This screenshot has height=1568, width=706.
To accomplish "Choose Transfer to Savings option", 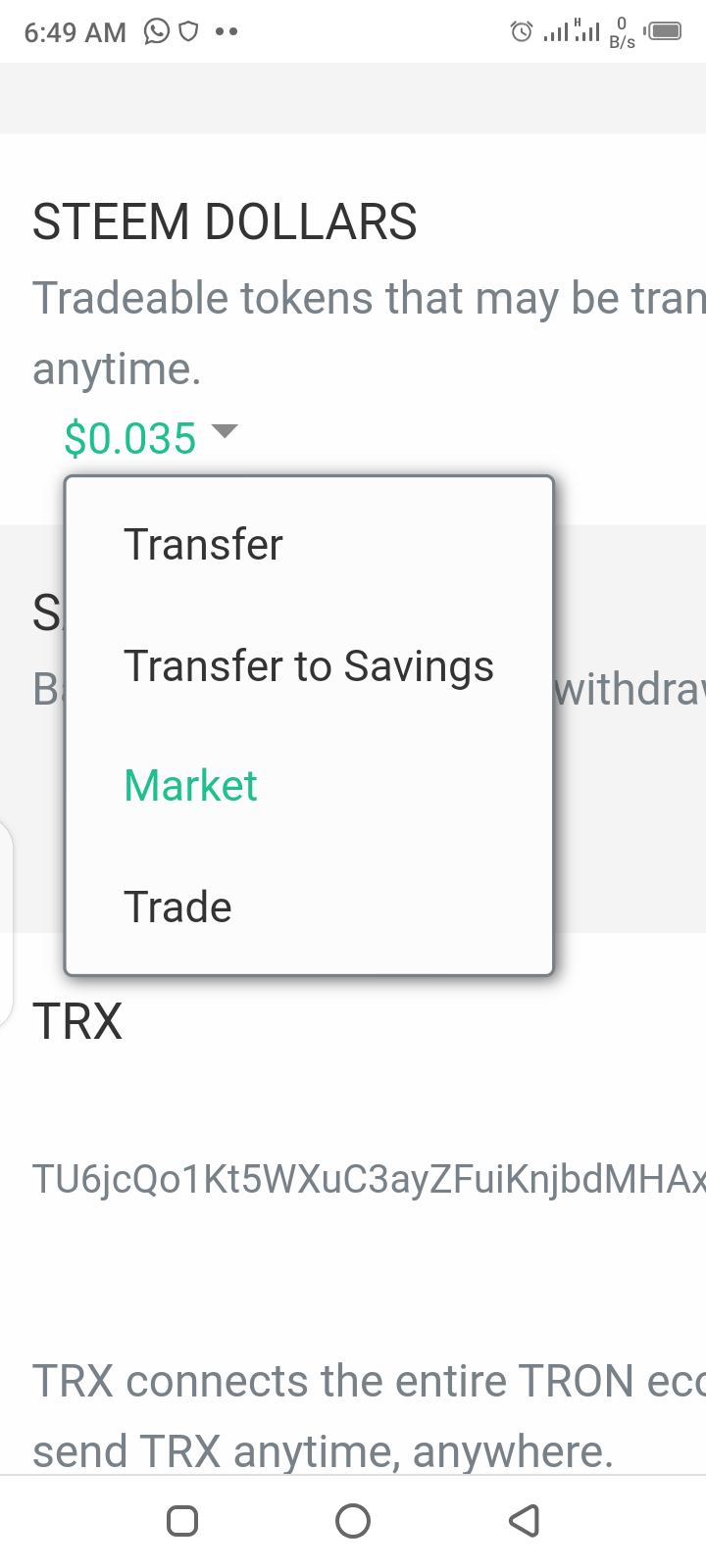I will tap(308, 666).
